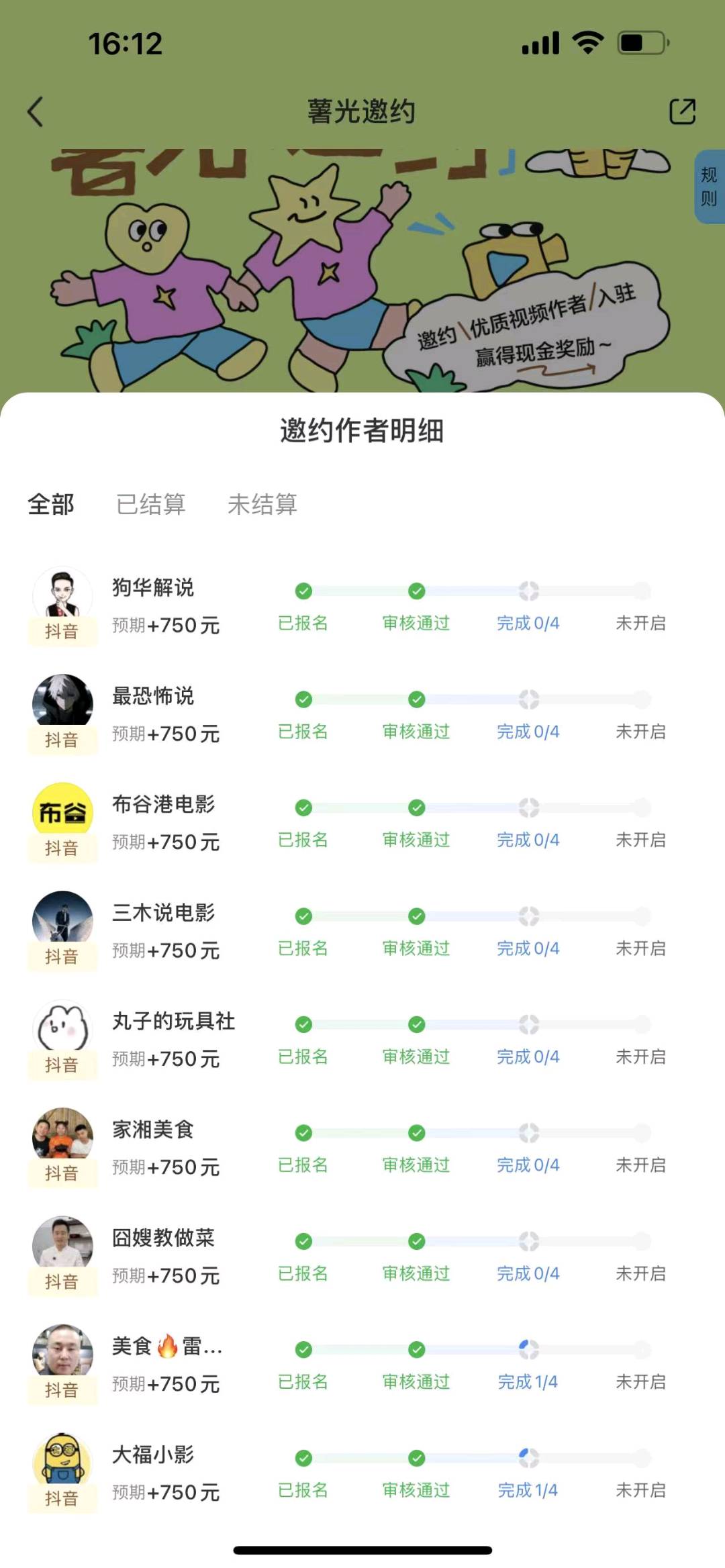View the 大福小影 author row
This screenshot has height=1568, width=725.
153,1455
